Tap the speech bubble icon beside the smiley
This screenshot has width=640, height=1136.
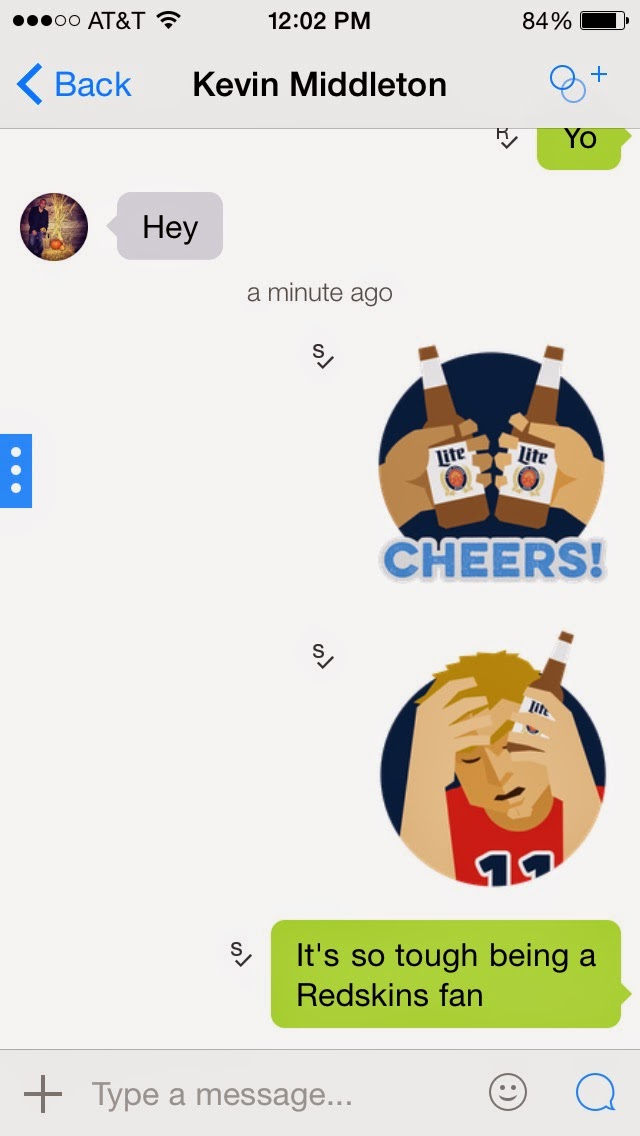click(595, 1093)
